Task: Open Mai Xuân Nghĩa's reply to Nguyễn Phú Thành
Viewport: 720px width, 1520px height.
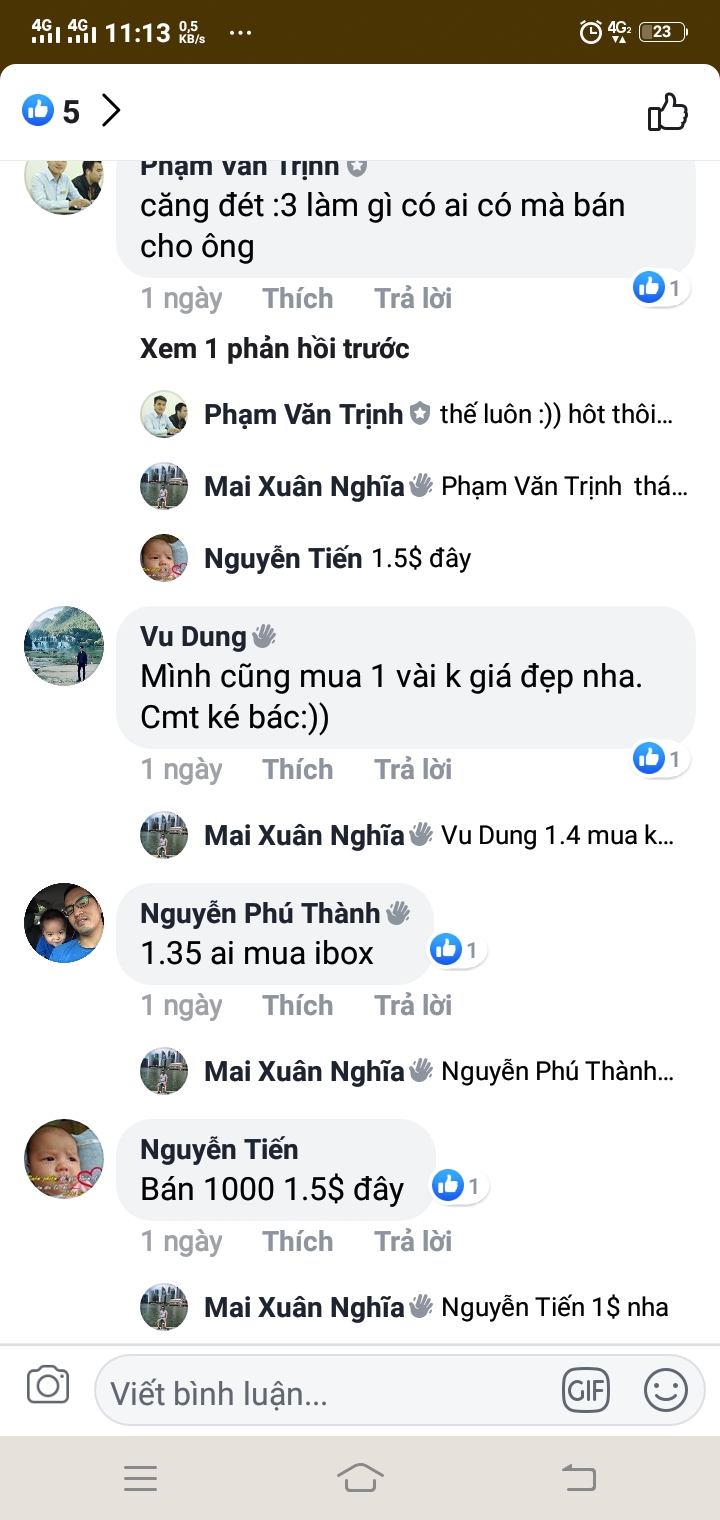Action: pos(438,1071)
